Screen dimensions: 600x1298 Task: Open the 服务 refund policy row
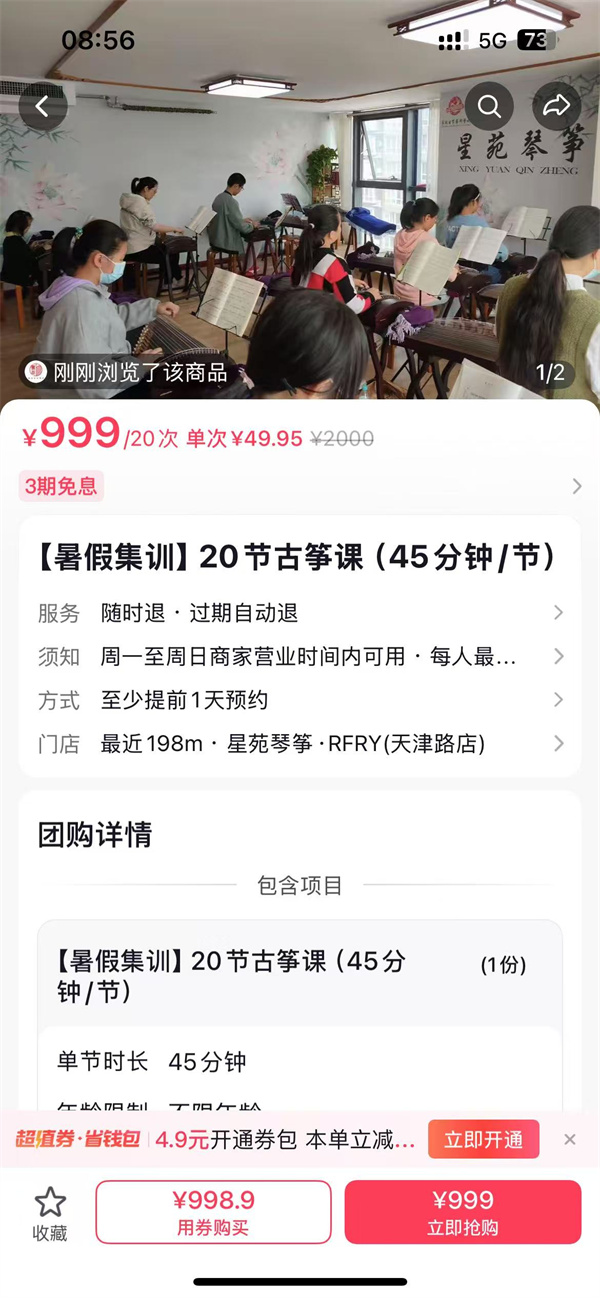[x=300, y=613]
